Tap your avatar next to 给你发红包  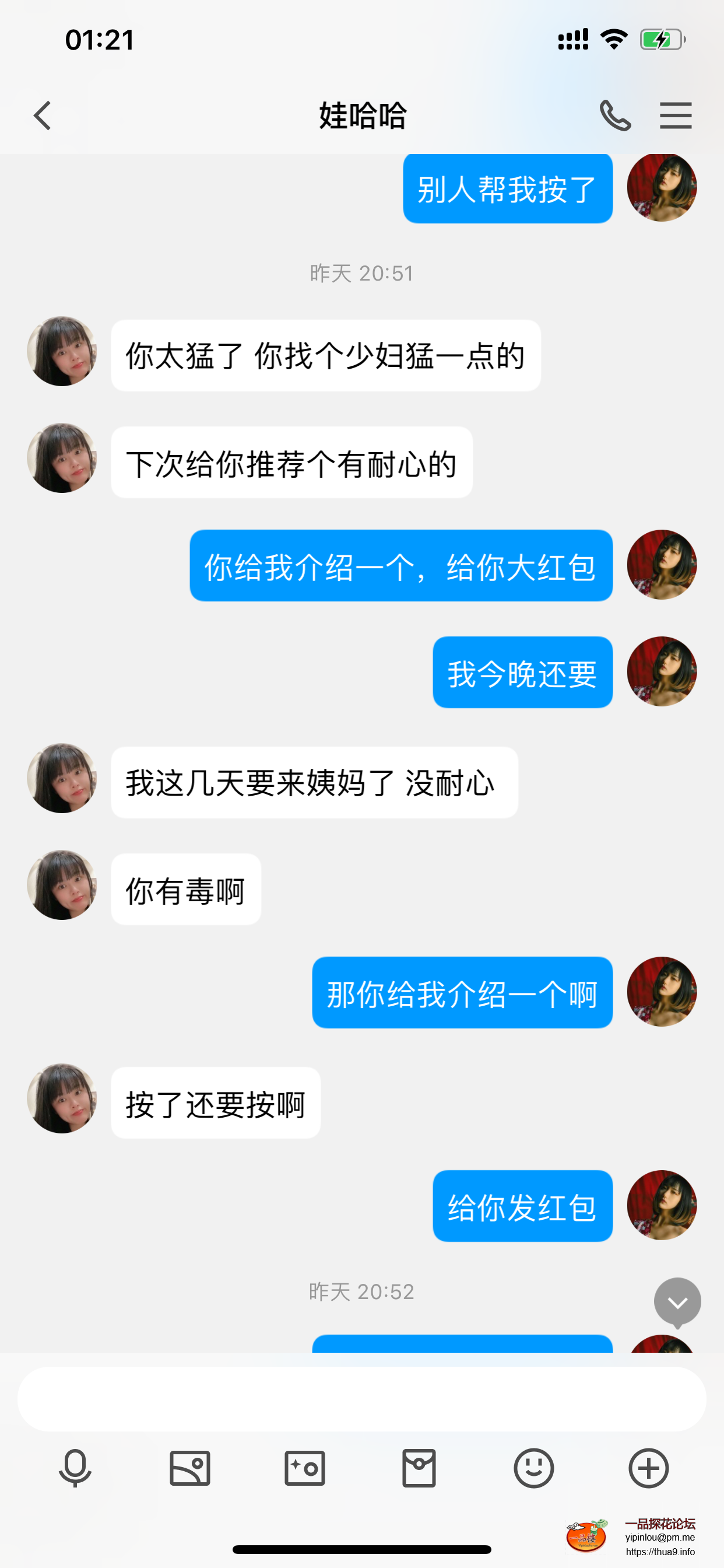click(661, 1206)
